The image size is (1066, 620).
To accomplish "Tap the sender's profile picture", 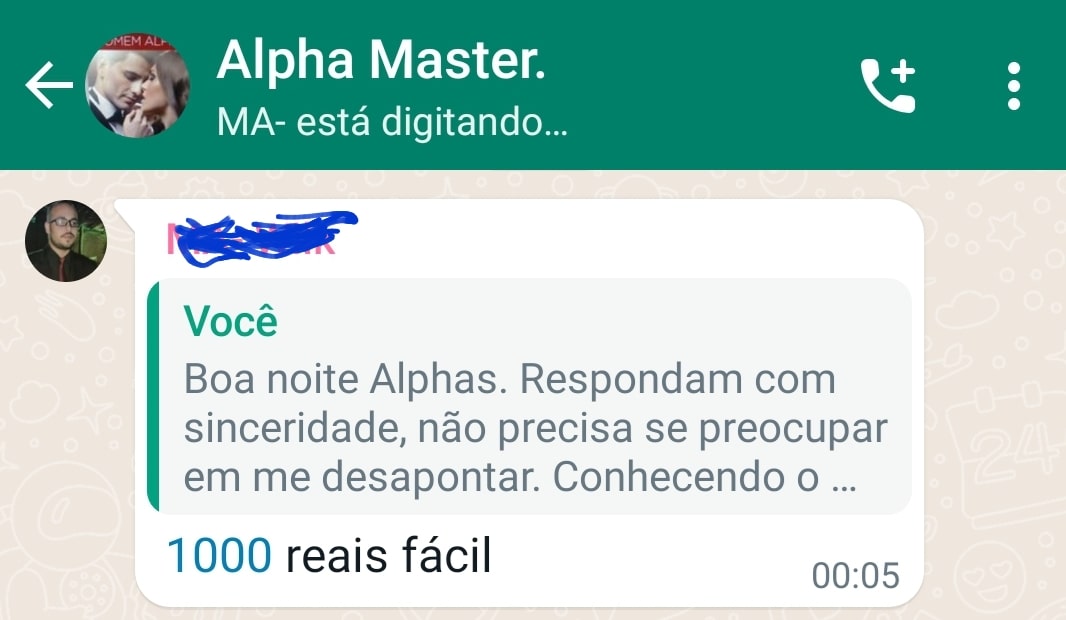I will tap(65, 240).
